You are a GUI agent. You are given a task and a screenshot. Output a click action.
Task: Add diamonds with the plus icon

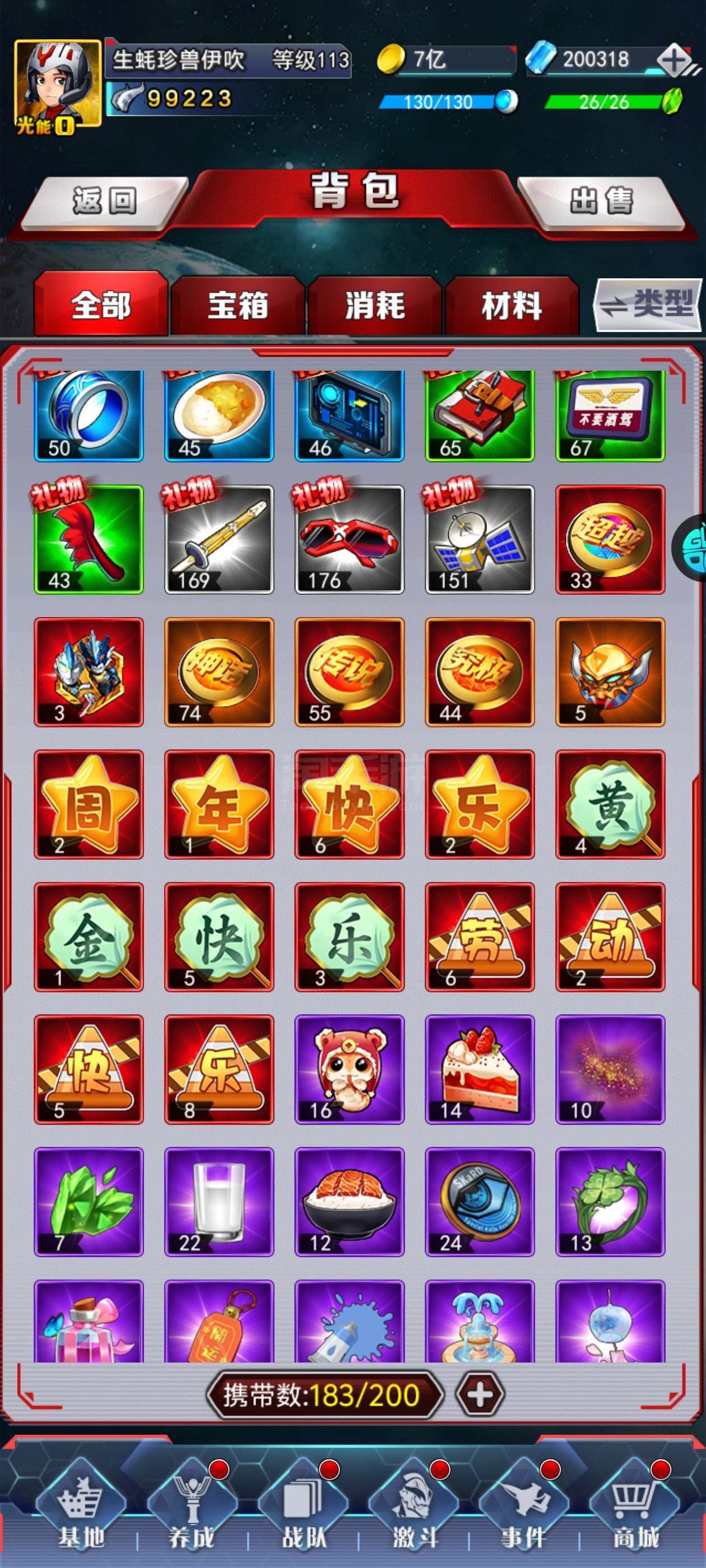tap(674, 60)
